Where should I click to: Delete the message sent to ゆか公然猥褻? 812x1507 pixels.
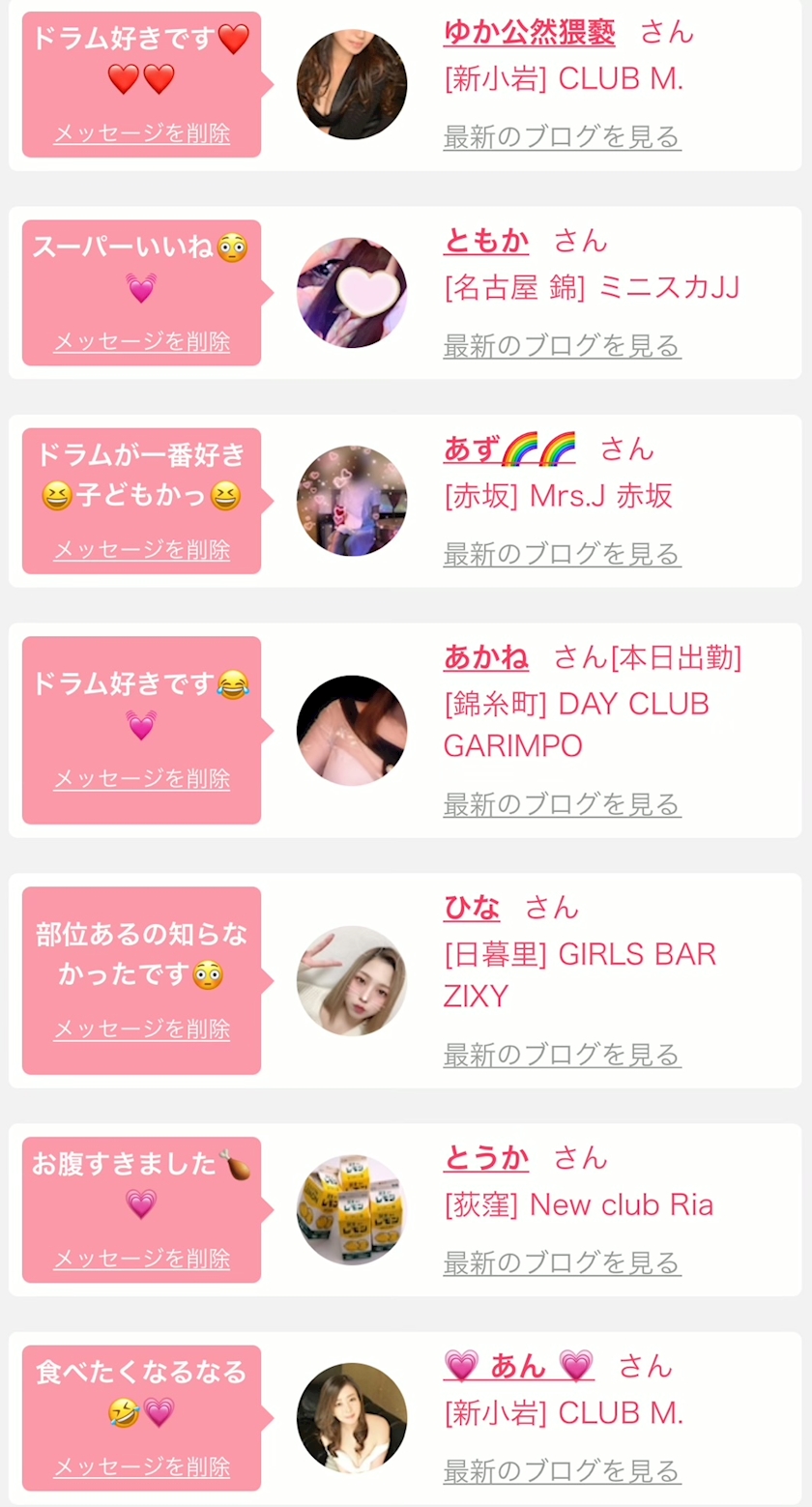coord(141,134)
